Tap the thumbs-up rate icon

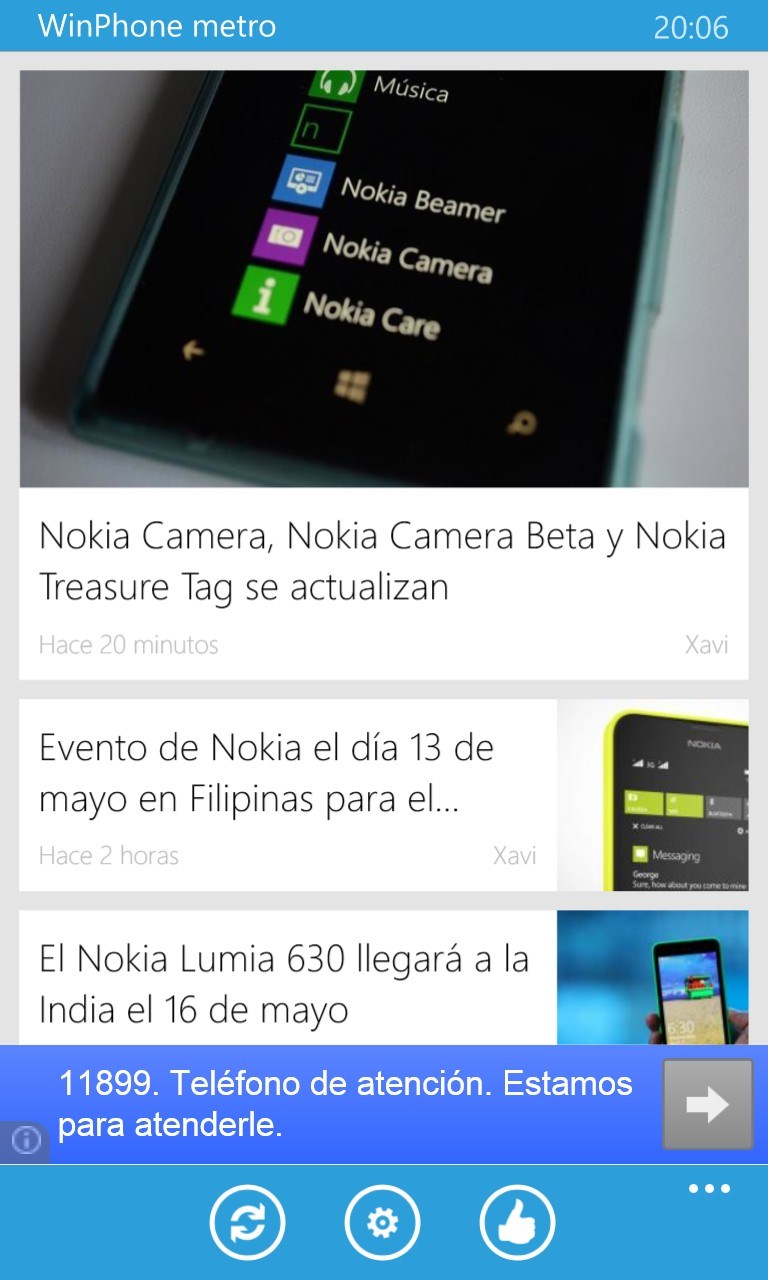[x=517, y=1223]
